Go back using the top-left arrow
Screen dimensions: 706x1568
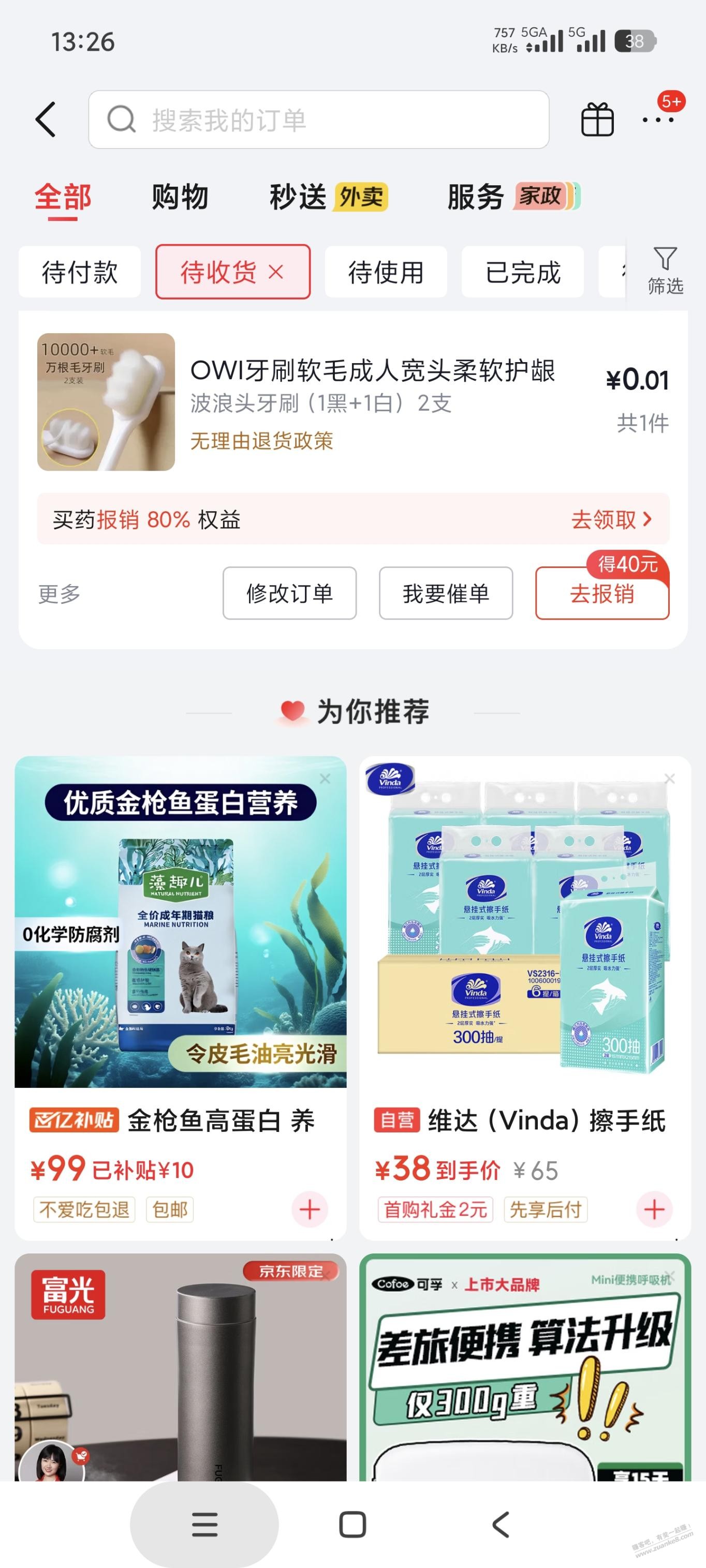pyautogui.click(x=46, y=120)
